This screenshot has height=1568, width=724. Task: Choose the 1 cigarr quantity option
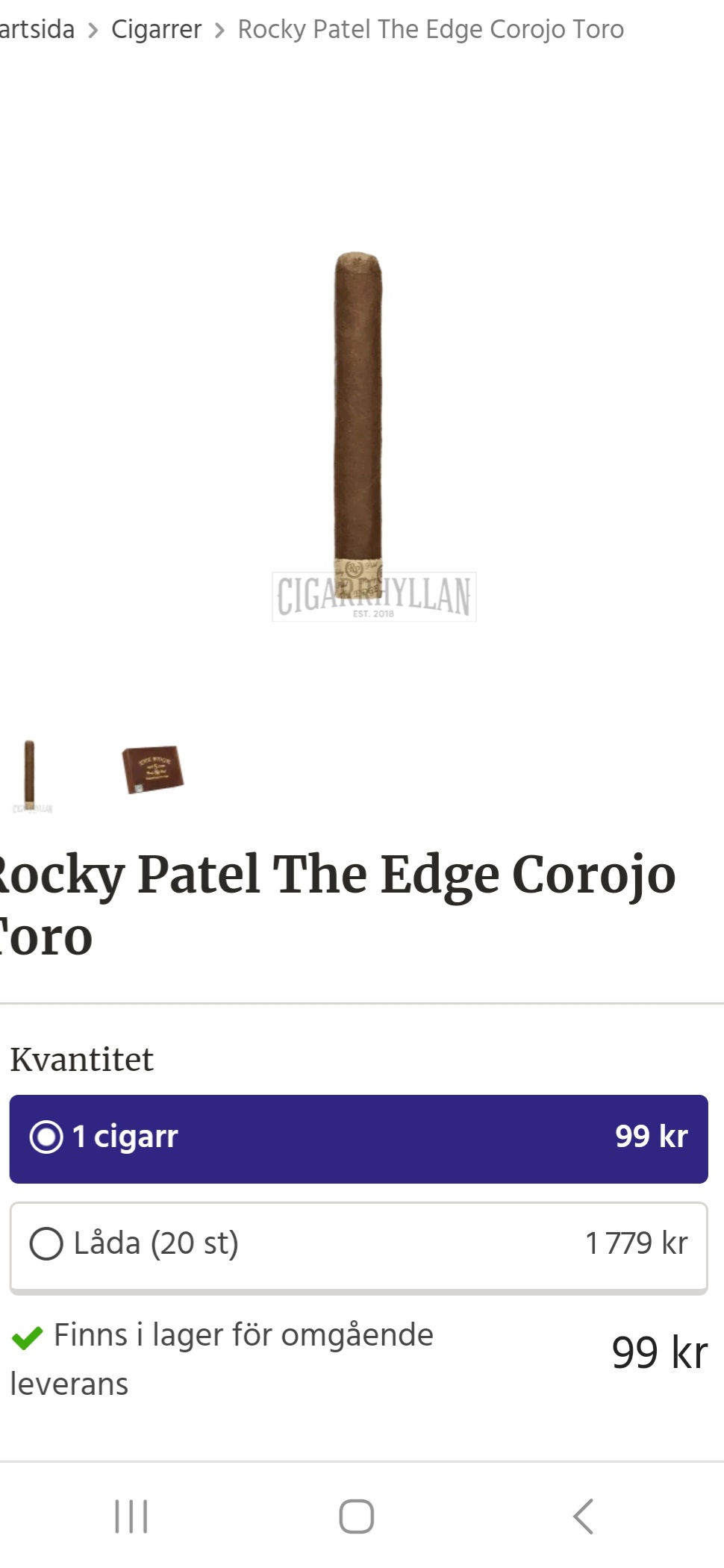pyautogui.click(x=358, y=1138)
